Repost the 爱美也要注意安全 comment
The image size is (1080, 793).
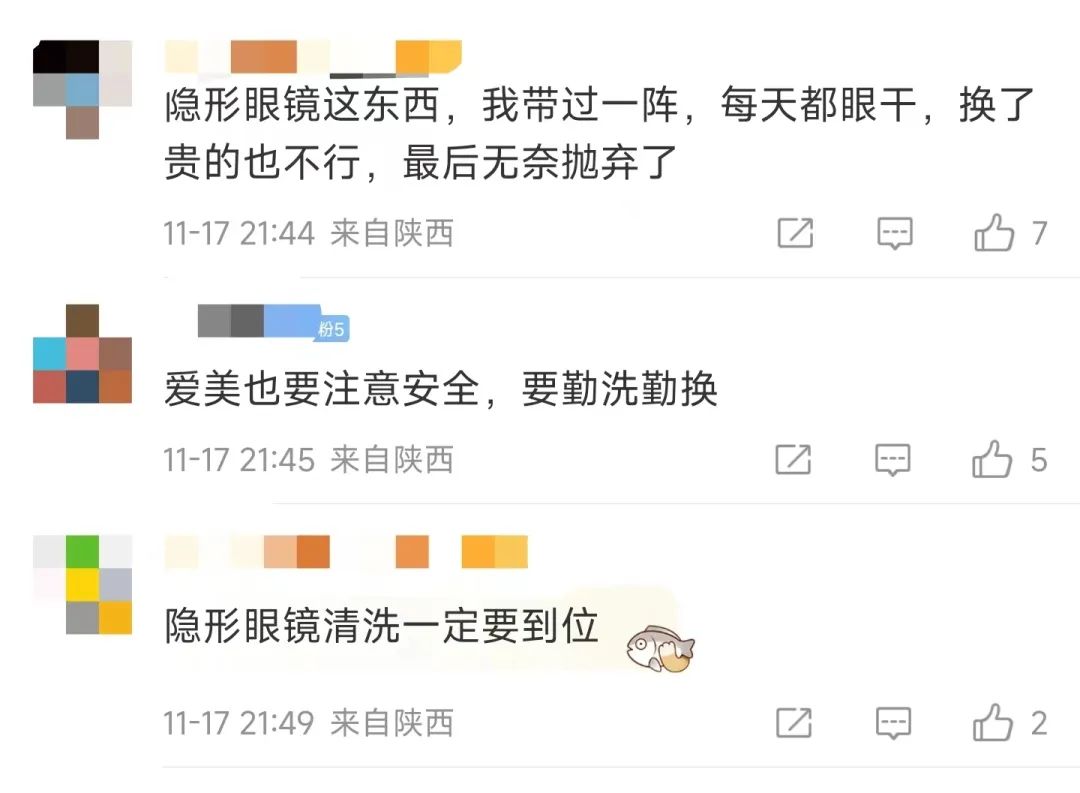[x=794, y=460]
